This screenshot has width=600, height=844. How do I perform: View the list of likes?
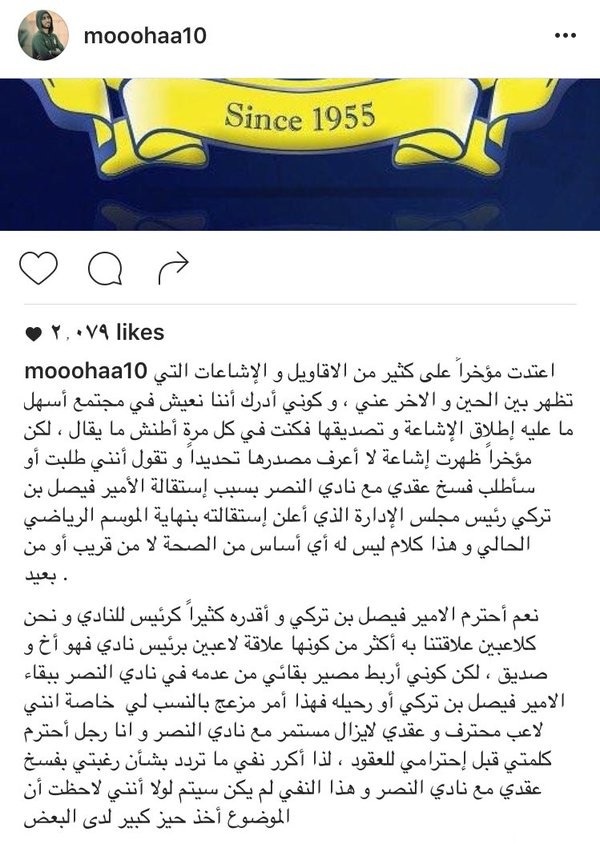[x=104, y=332]
